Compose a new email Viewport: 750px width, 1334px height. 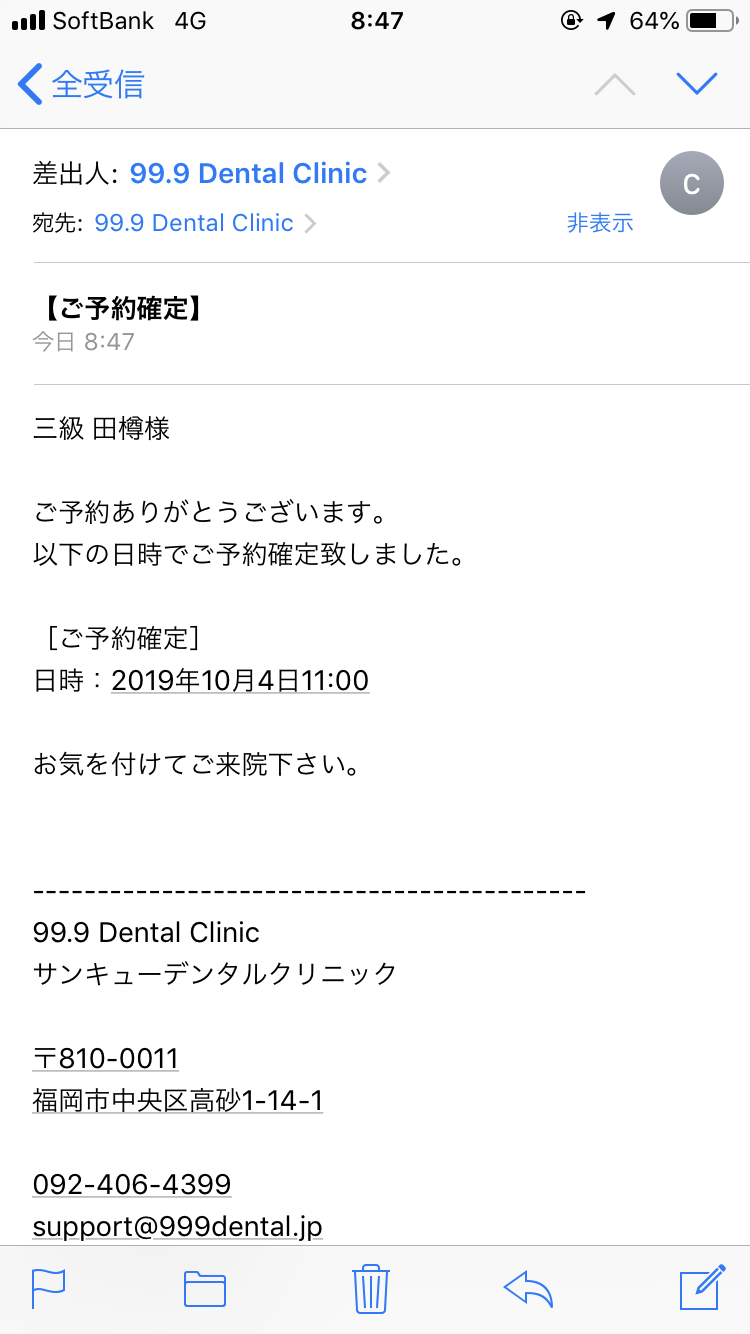point(702,1287)
